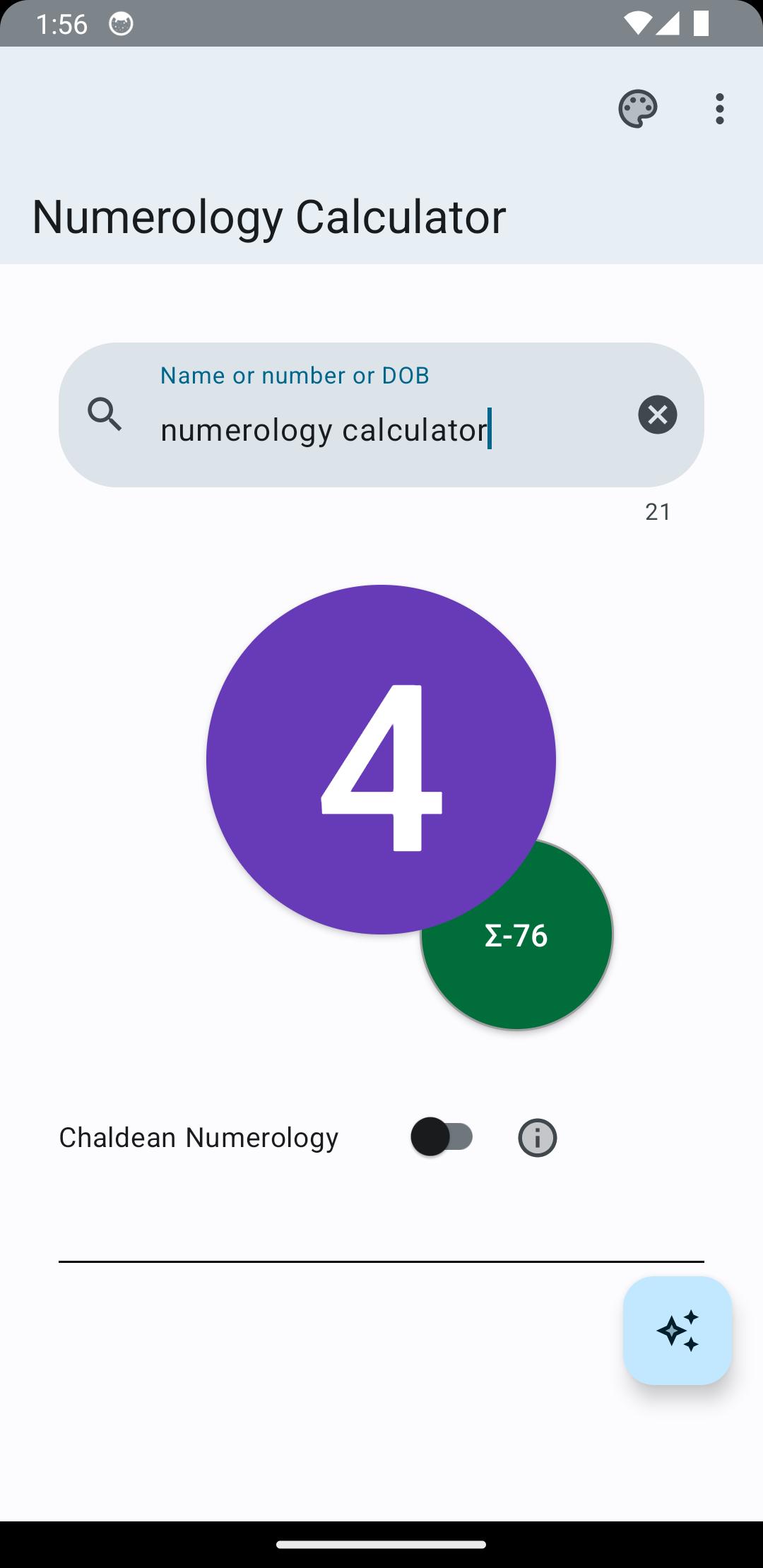
Task: Open the three-dot overflow menu
Action: tap(719, 109)
